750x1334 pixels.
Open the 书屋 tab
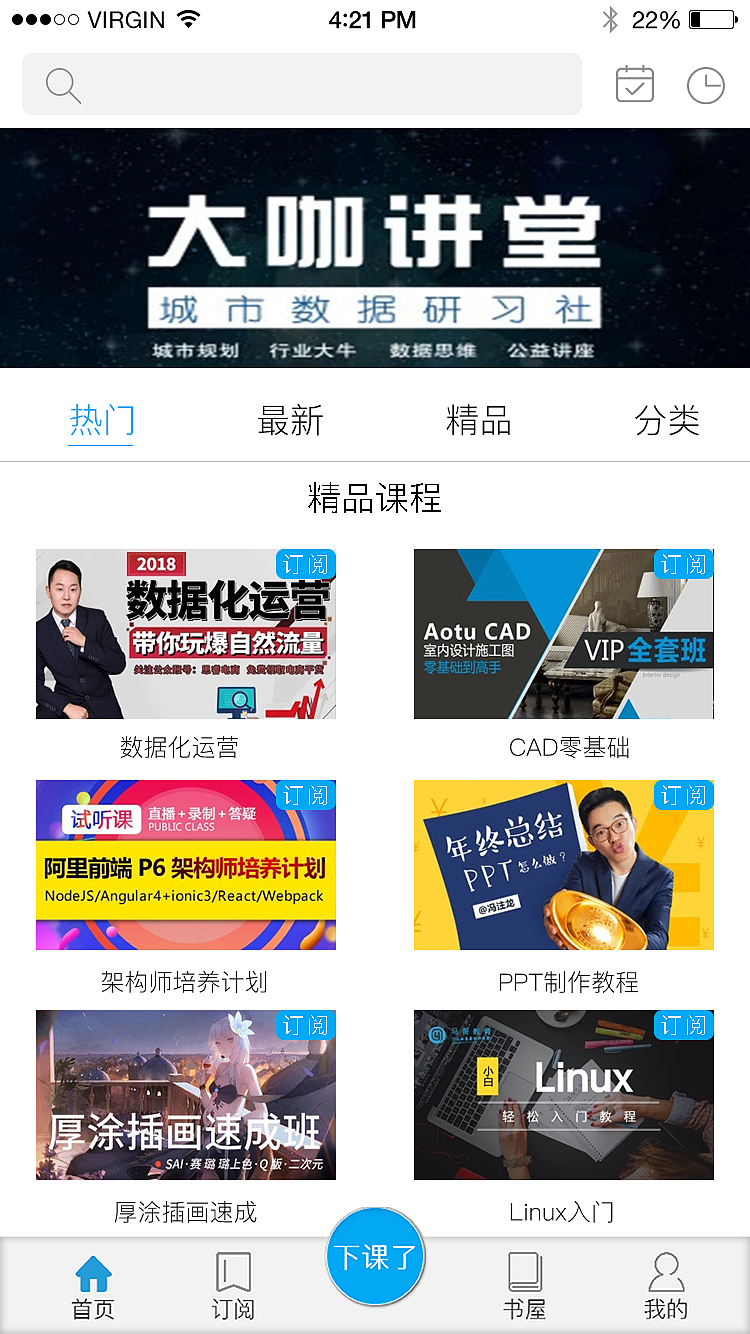pyautogui.click(x=524, y=1286)
